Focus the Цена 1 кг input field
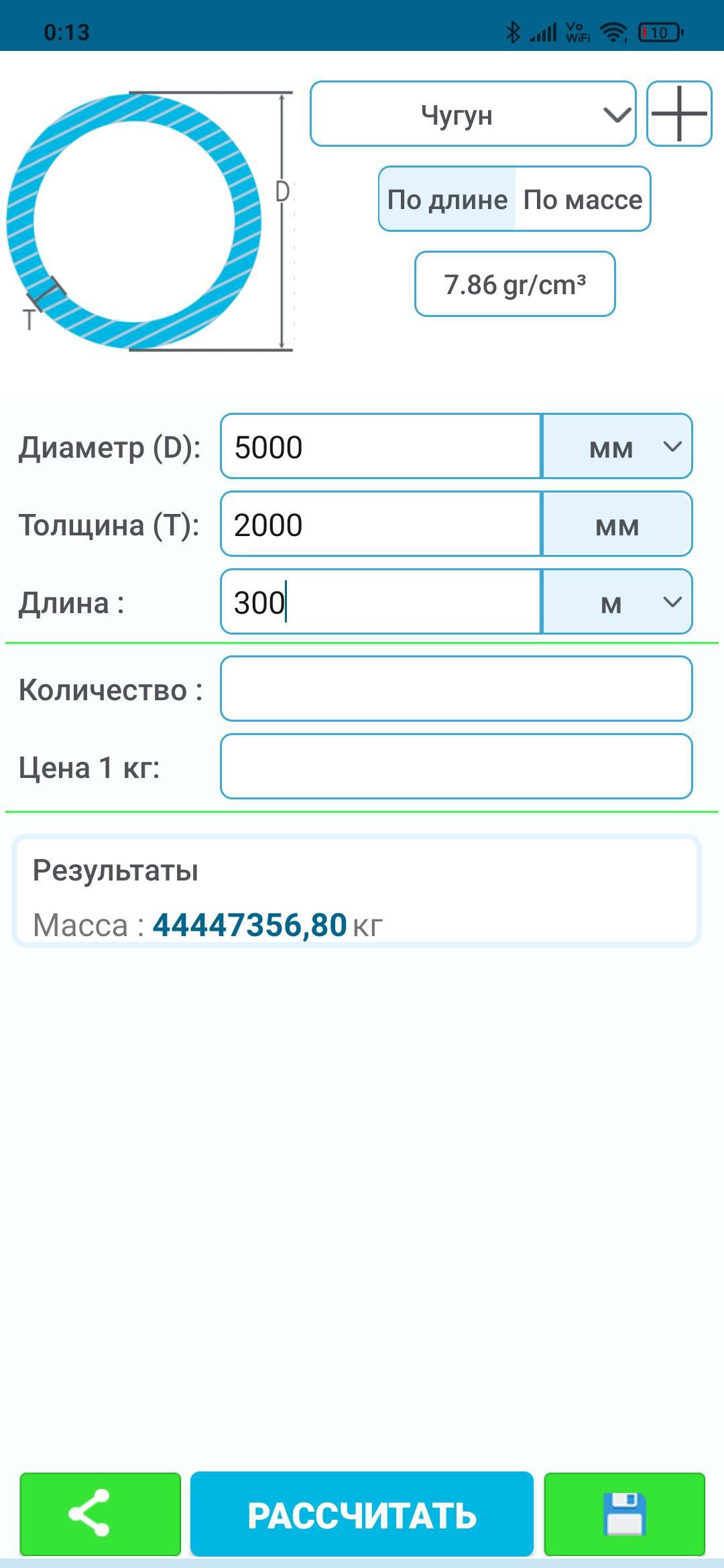This screenshot has height=1568, width=724. [456, 767]
